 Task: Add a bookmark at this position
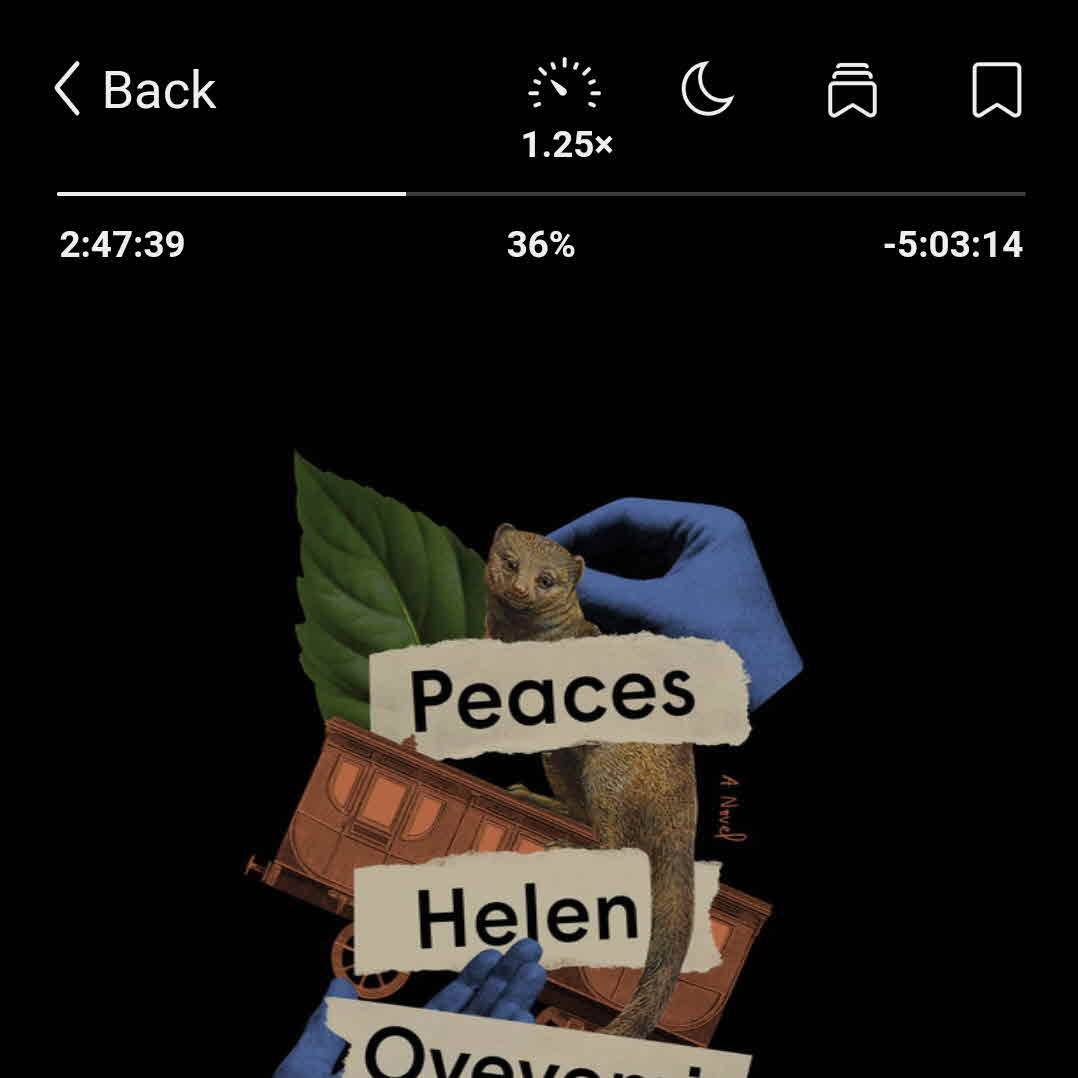pyautogui.click(x=996, y=90)
